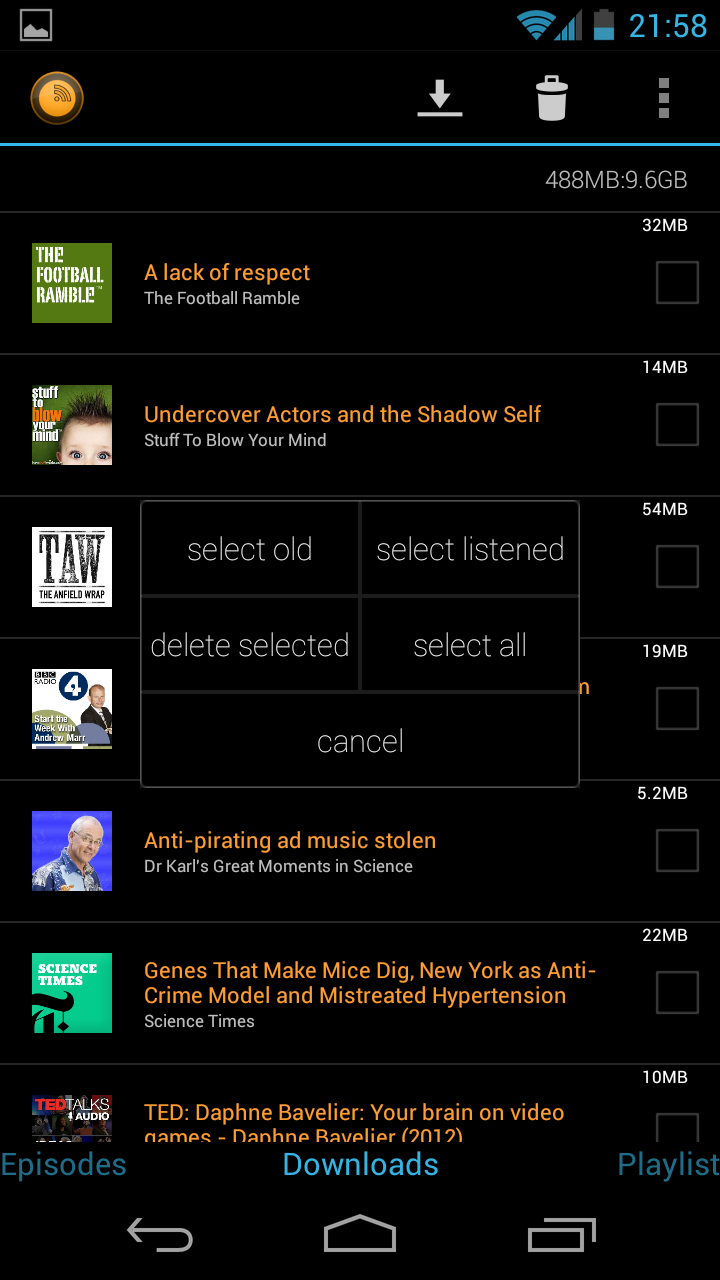The width and height of the screenshot is (720, 1280).
Task: Open Undercover Actors and the Shadow Self
Action: (x=342, y=414)
